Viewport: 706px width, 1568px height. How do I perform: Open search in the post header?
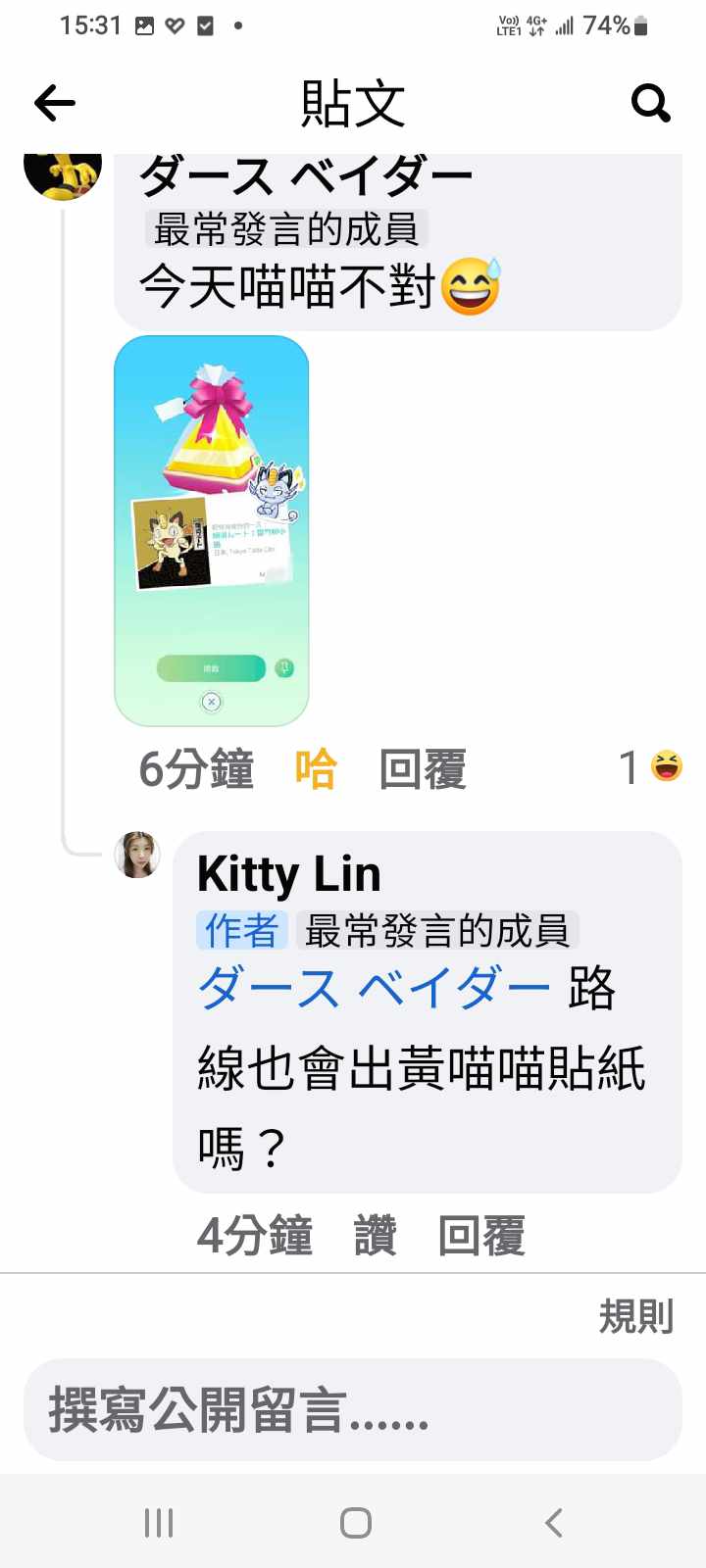tap(650, 103)
